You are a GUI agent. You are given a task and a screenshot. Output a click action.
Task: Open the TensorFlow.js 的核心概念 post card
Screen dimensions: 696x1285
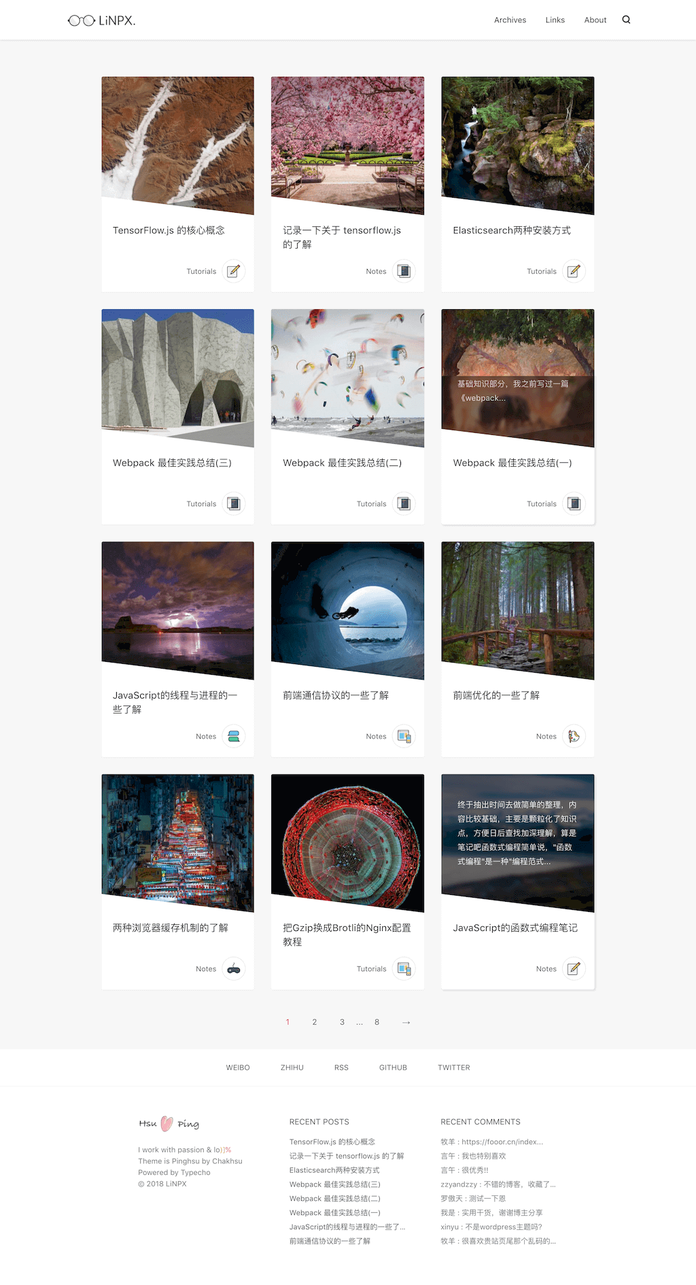point(169,230)
